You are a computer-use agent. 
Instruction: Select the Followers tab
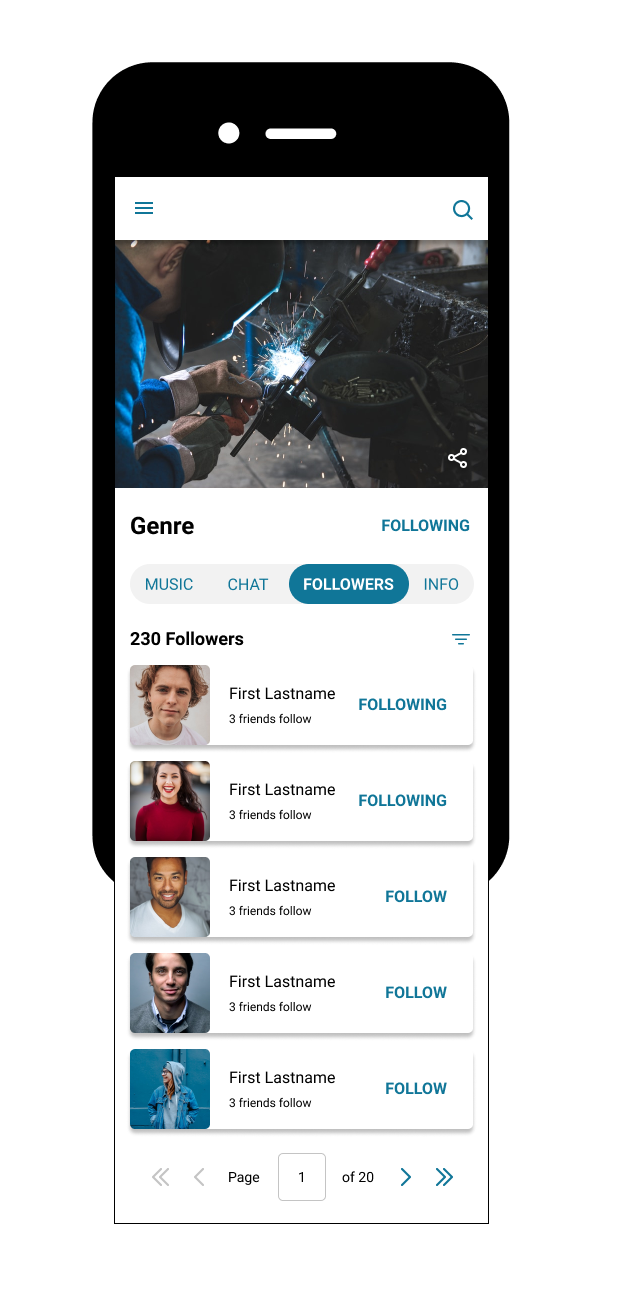click(x=348, y=584)
